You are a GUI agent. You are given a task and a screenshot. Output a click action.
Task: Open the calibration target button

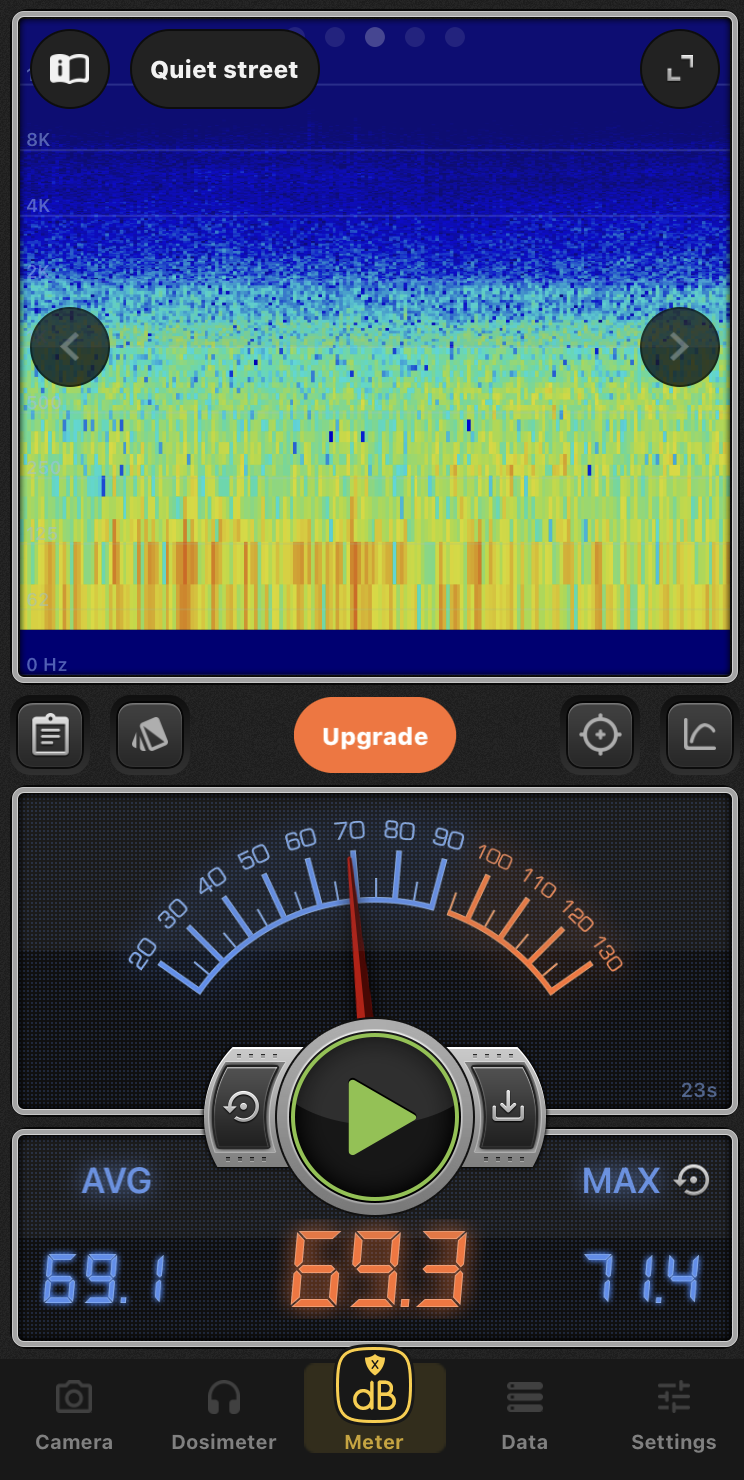tap(600, 736)
